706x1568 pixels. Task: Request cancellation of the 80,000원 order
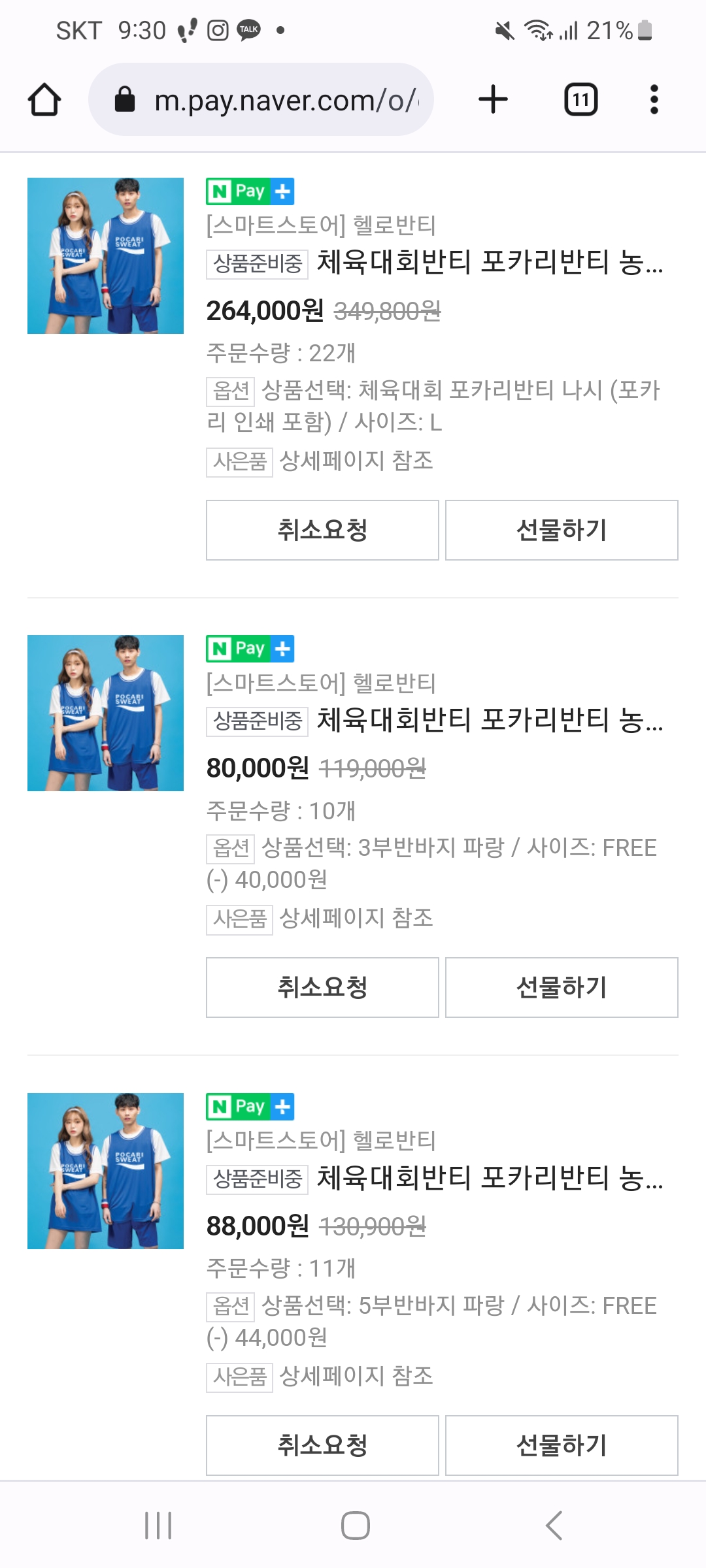pos(322,987)
